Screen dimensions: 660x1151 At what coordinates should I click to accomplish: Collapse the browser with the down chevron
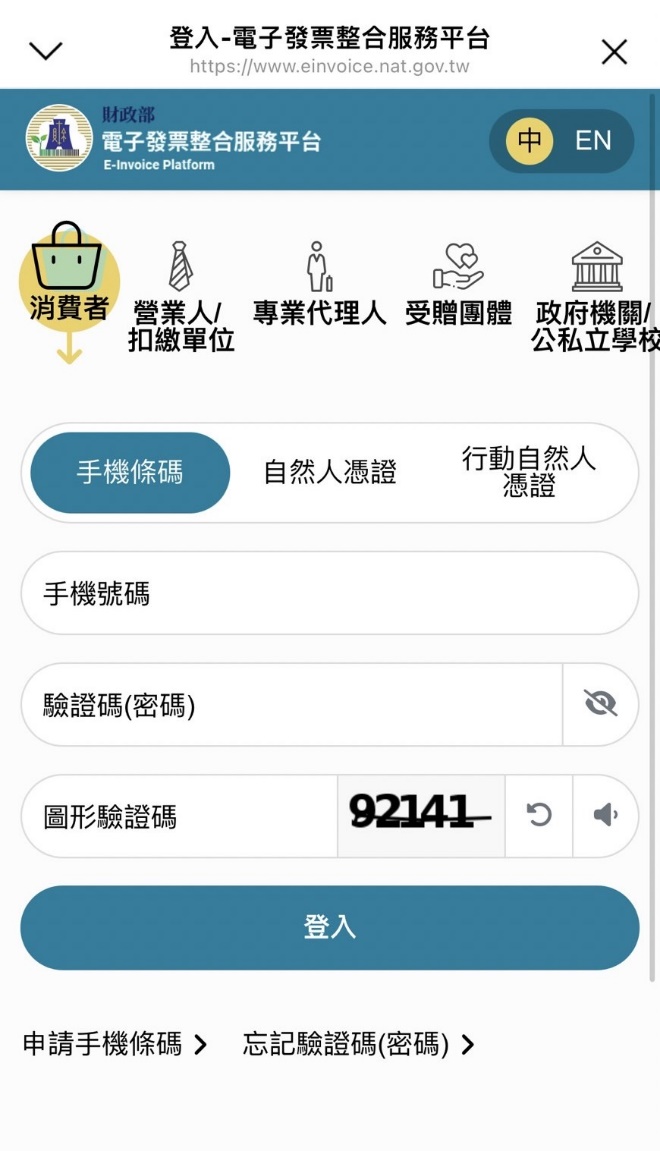pyautogui.click(x=46, y=51)
